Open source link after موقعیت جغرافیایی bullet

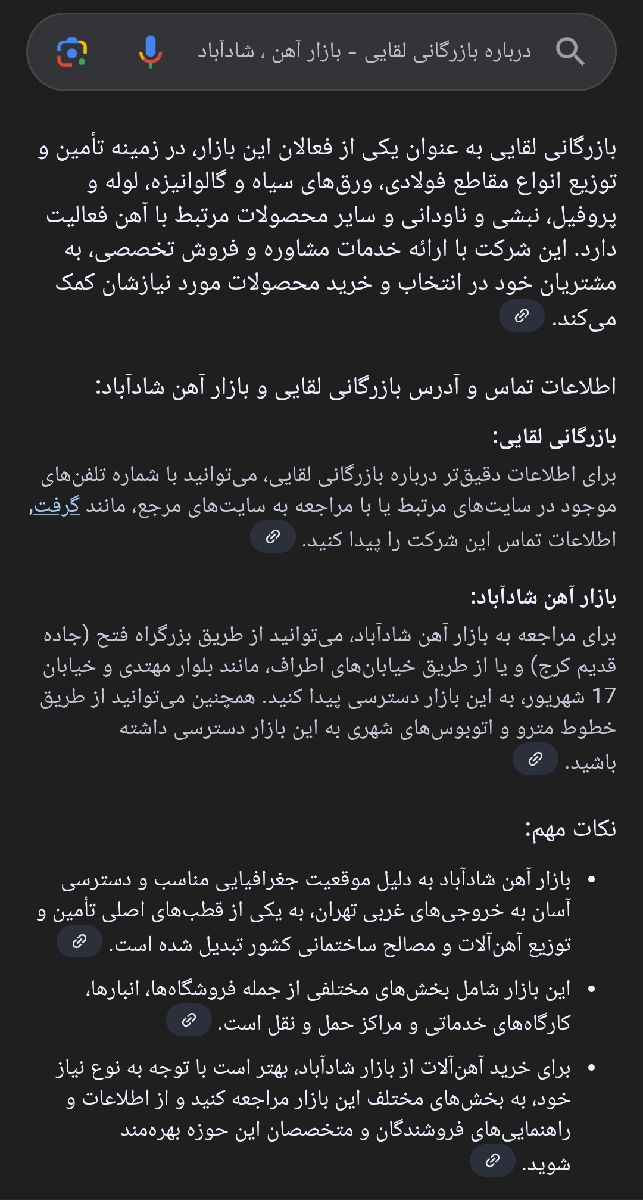coord(80,941)
